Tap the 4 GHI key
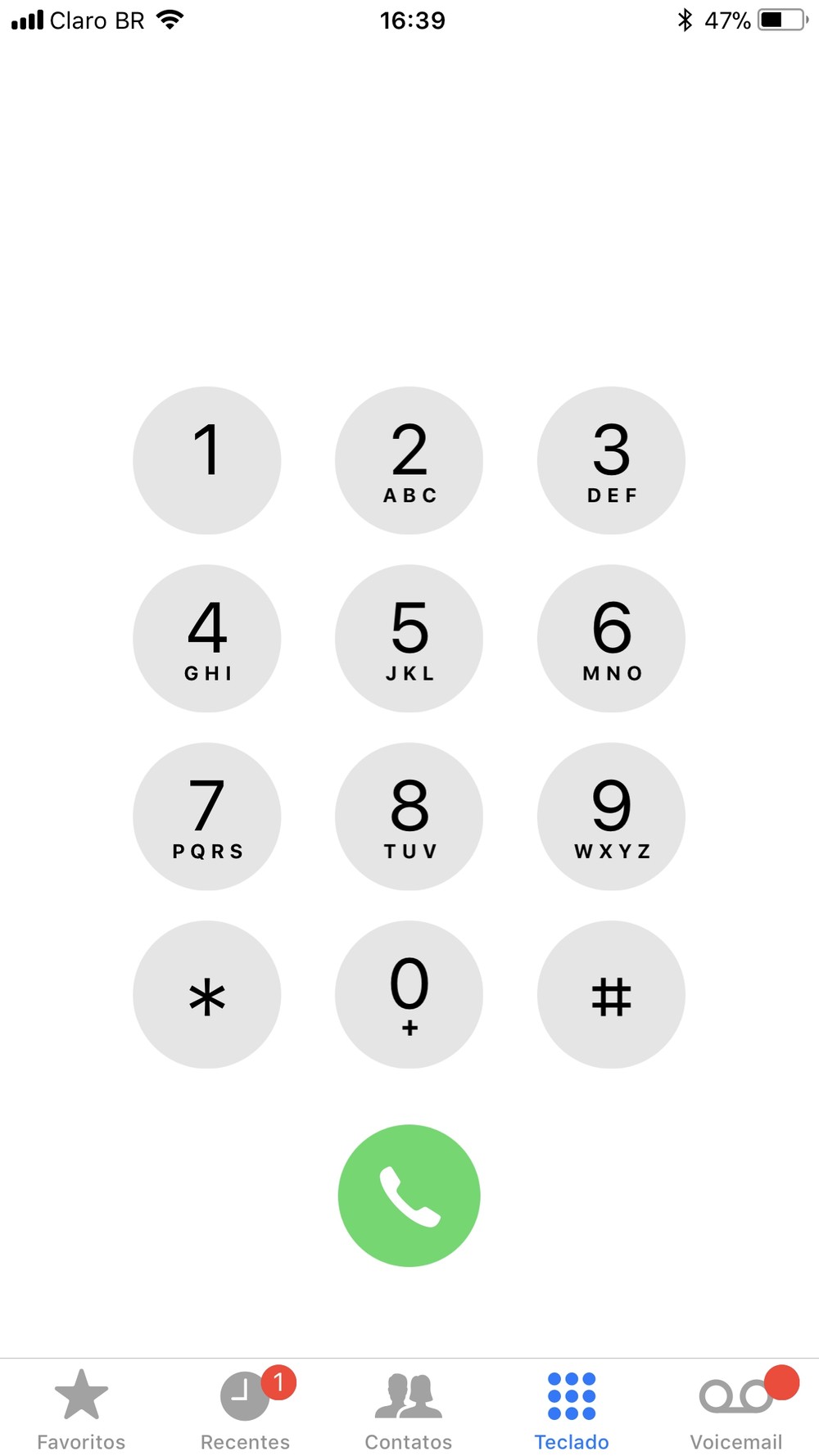Viewport: 819px width, 1456px height. pos(206,638)
